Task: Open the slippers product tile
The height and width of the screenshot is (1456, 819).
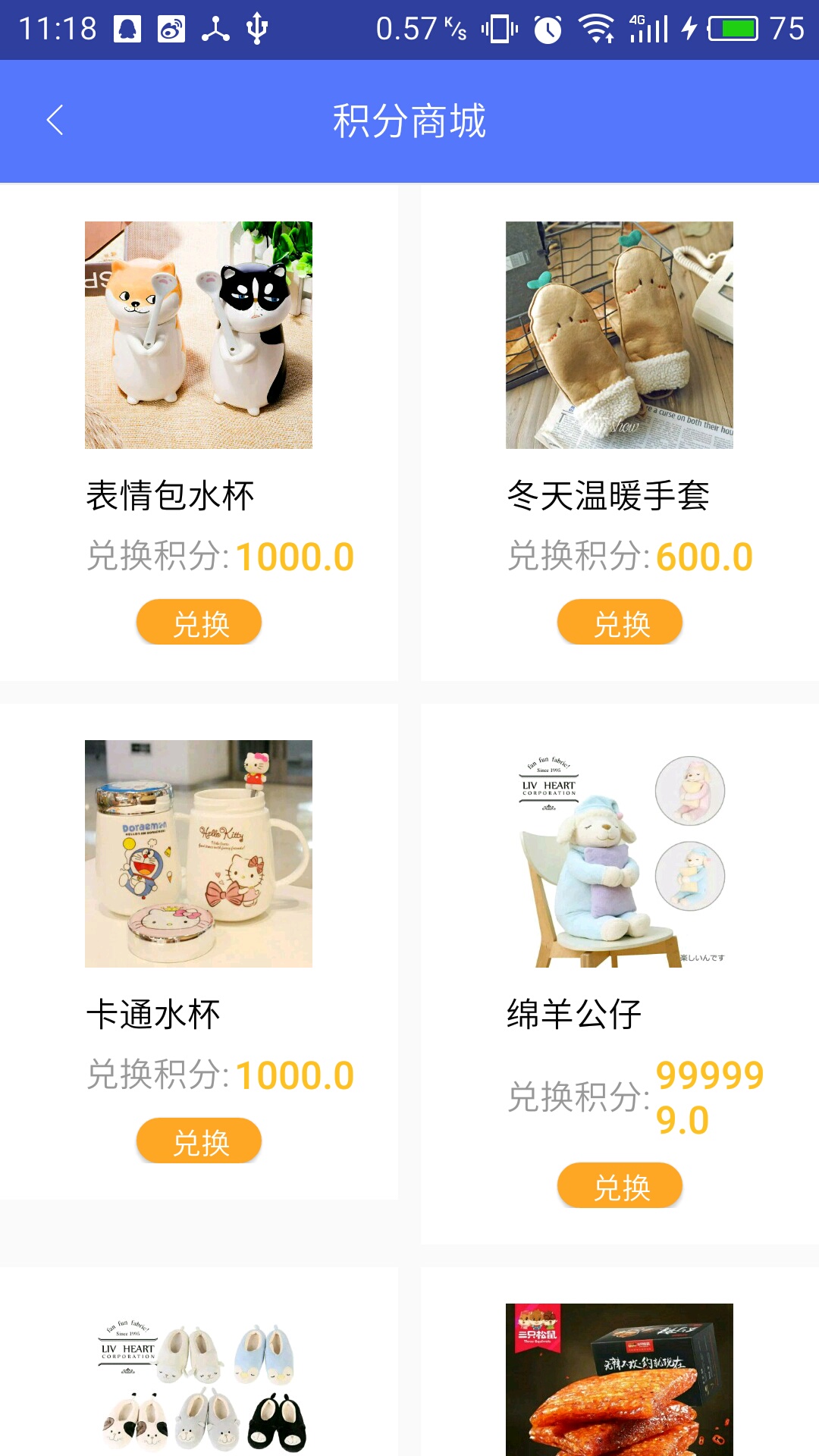Action: pos(199,1380)
